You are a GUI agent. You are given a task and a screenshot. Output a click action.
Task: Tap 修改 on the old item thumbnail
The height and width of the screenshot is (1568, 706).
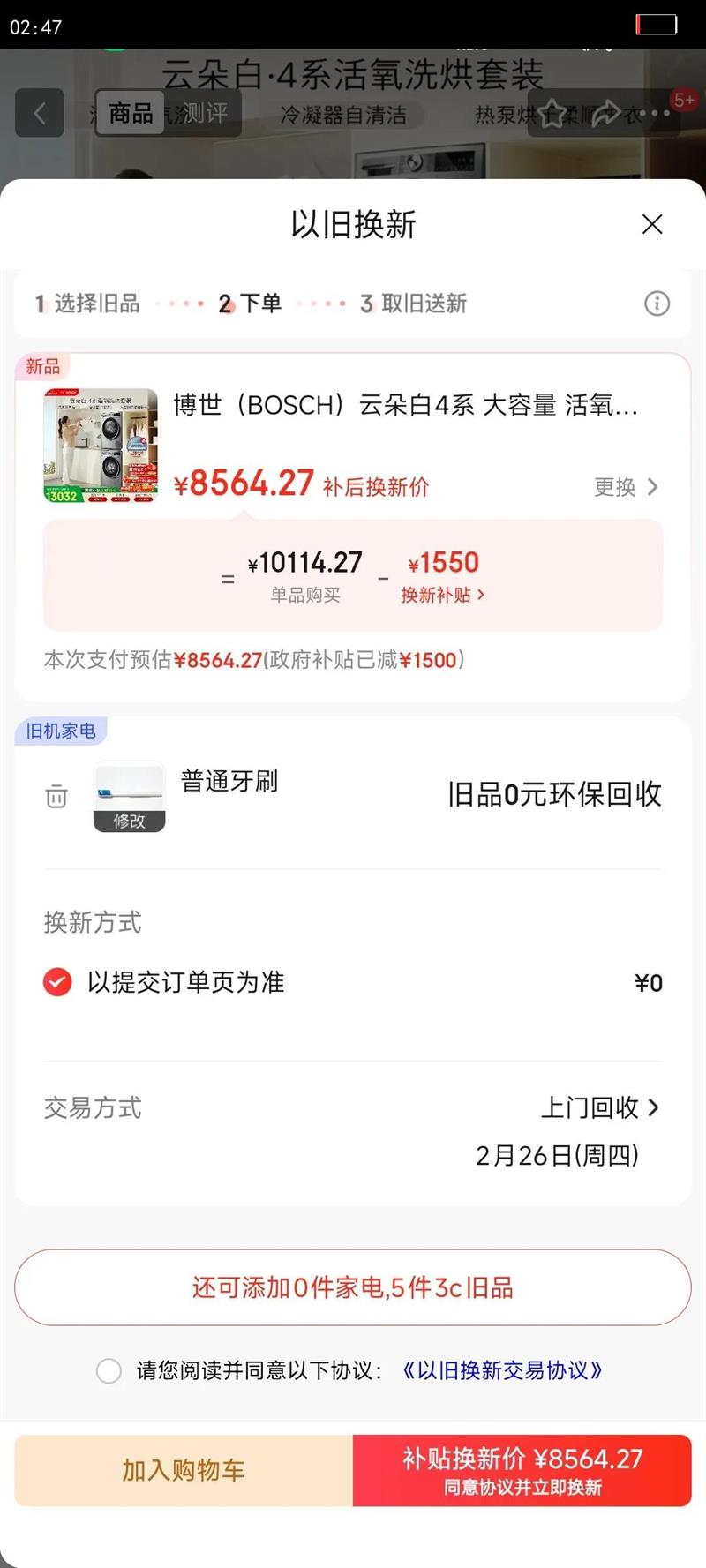tap(129, 821)
